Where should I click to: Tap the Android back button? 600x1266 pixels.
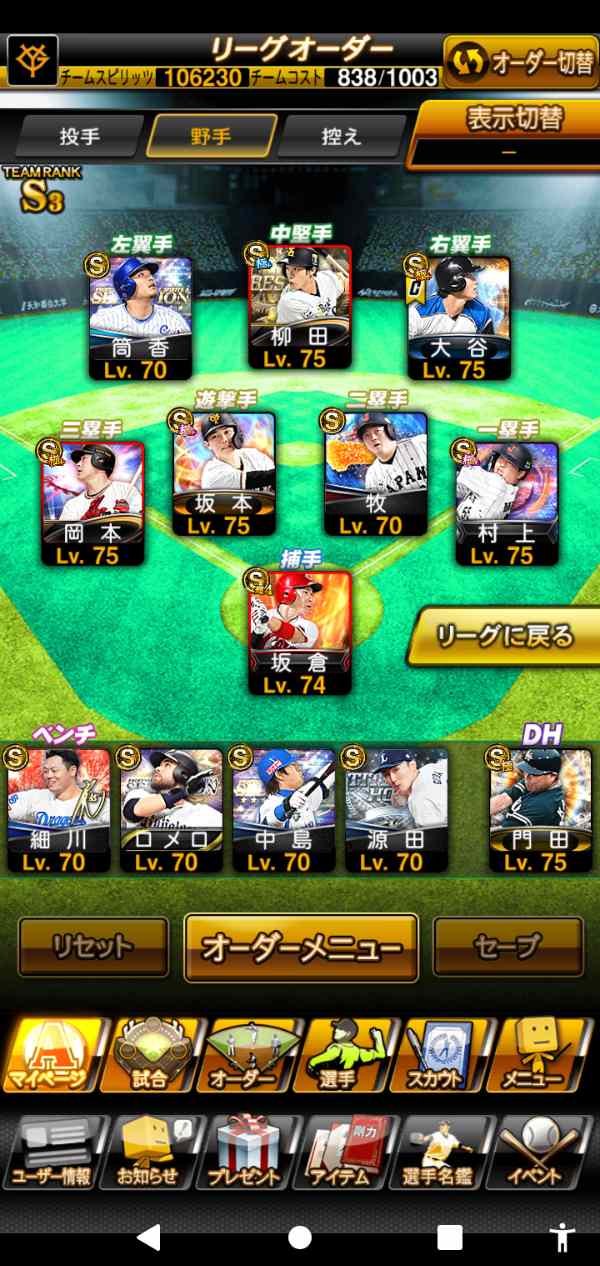pyautogui.click(x=148, y=1237)
